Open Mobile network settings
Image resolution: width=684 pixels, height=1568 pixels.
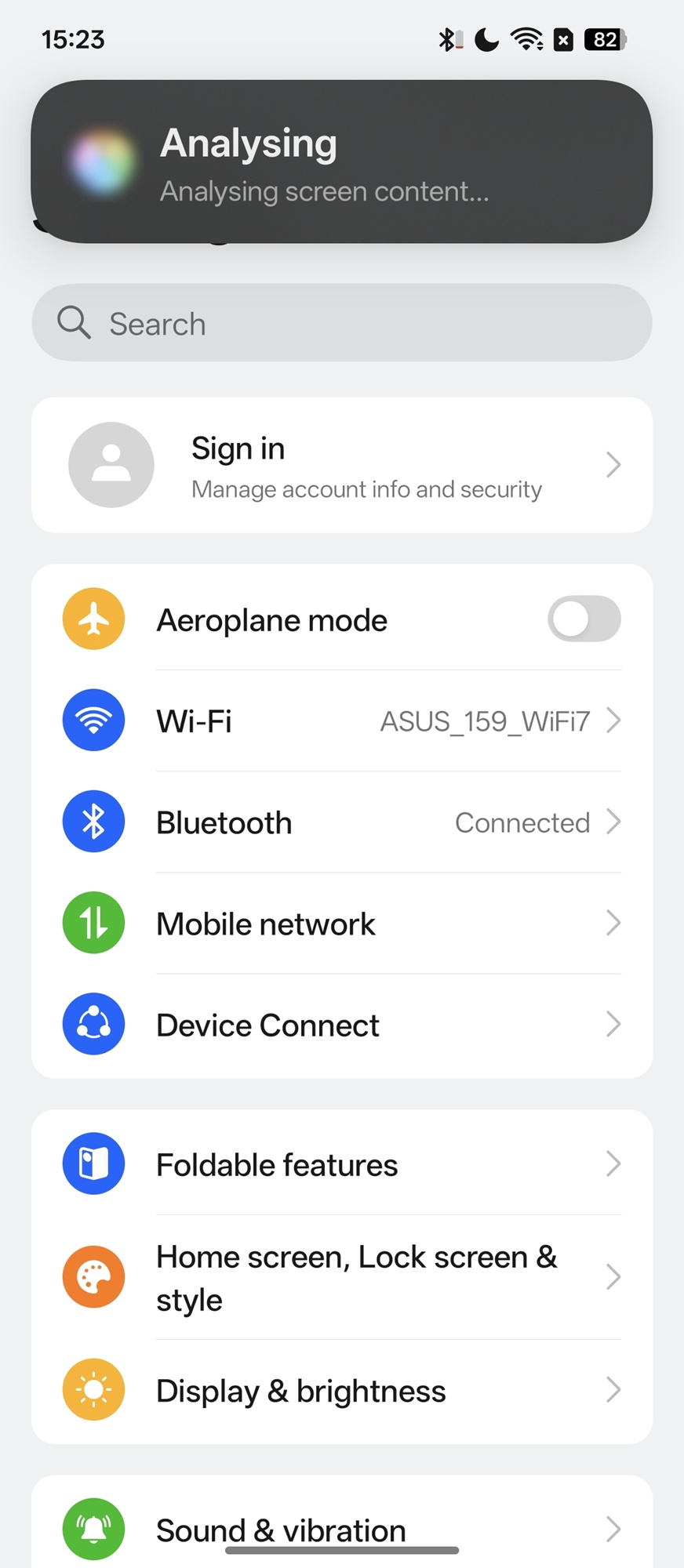[341, 924]
